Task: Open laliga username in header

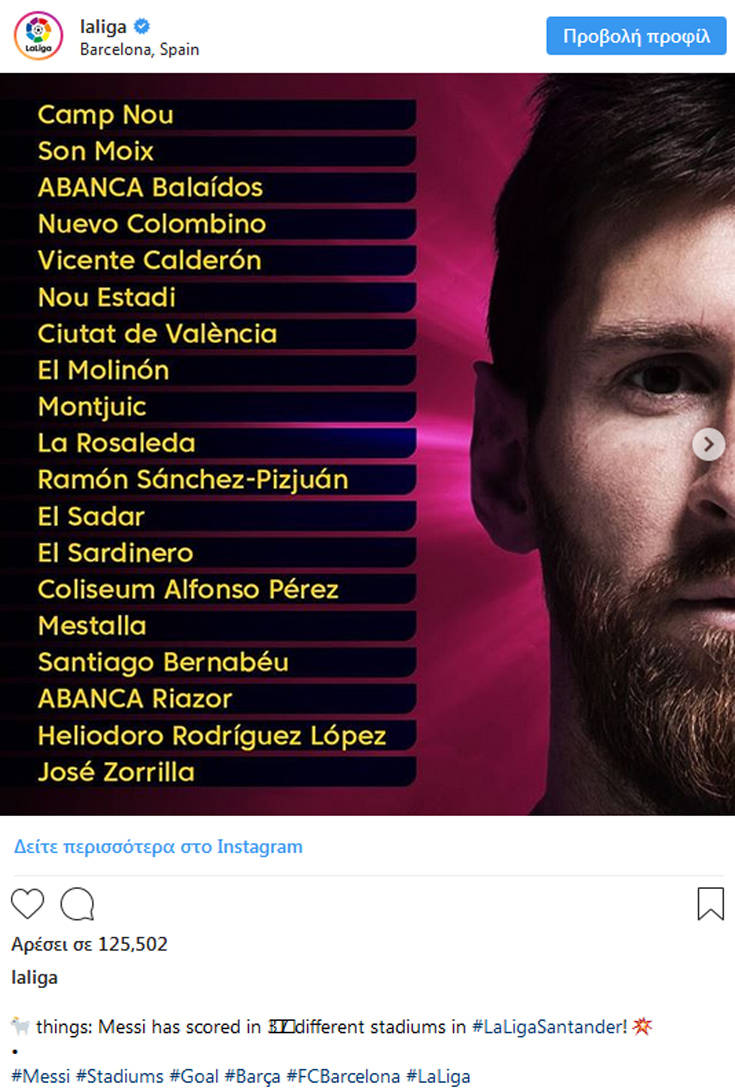Action: [103, 28]
